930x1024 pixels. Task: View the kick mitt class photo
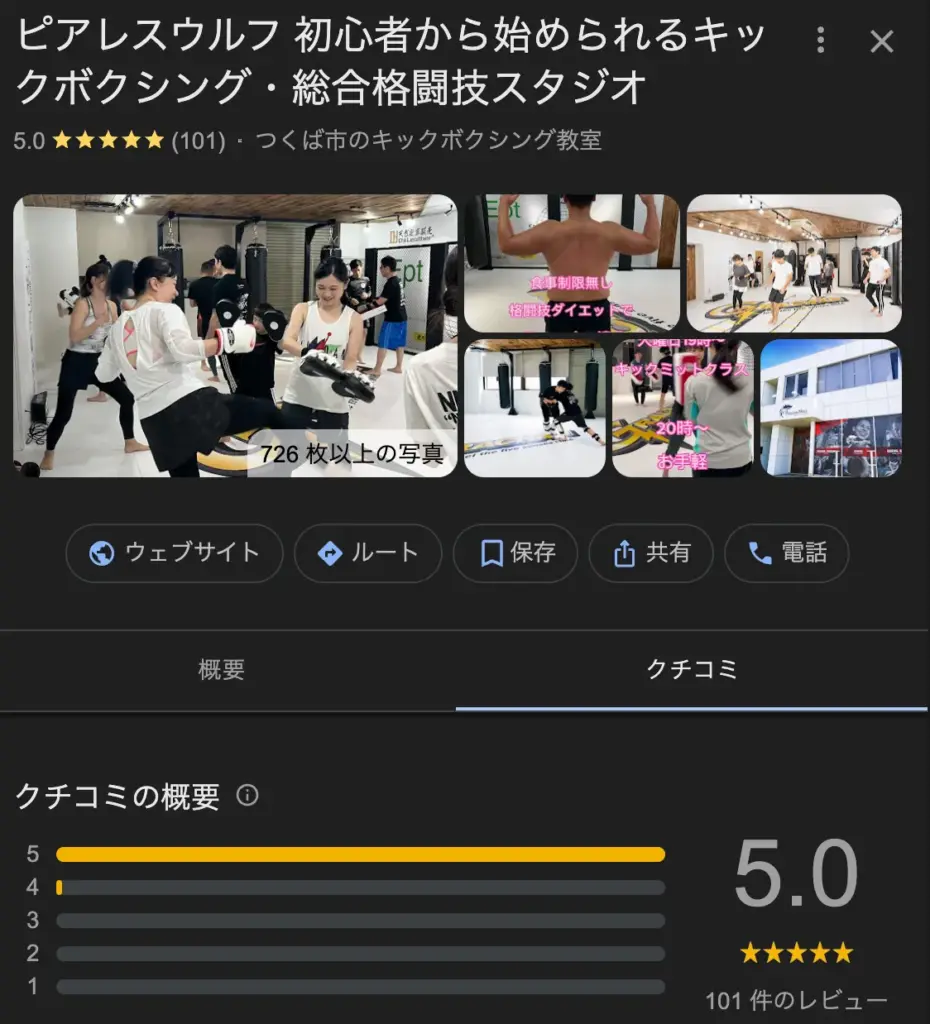coord(681,408)
